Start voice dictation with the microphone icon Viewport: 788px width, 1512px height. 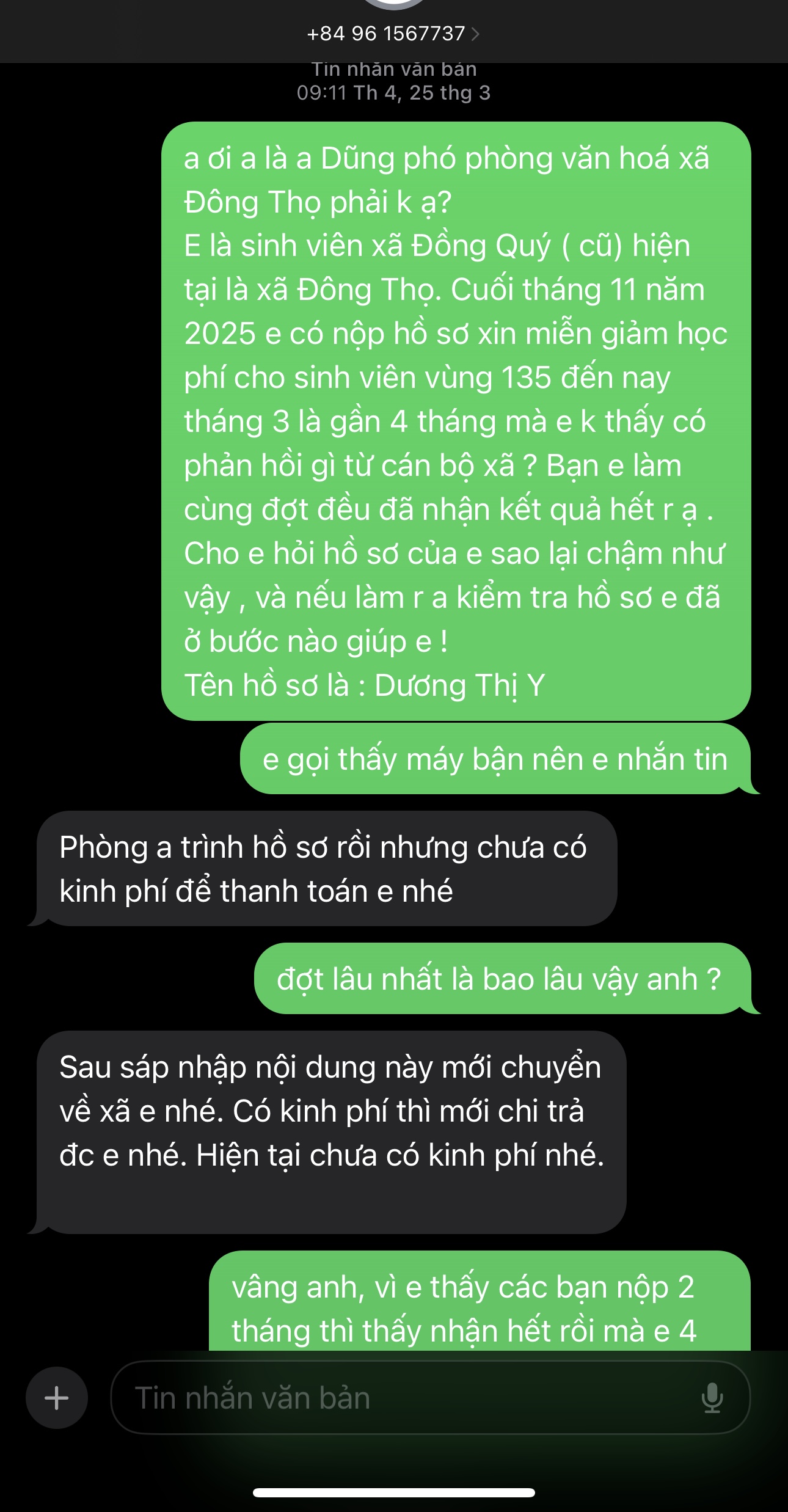[x=712, y=1398]
